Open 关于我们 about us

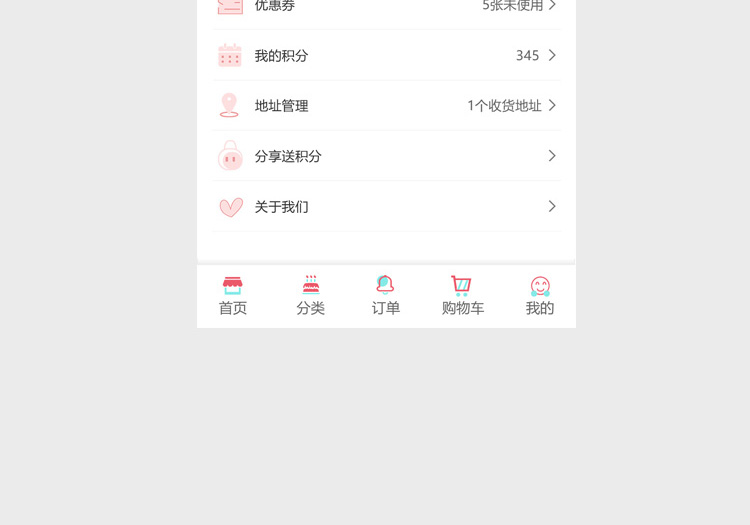(385, 207)
